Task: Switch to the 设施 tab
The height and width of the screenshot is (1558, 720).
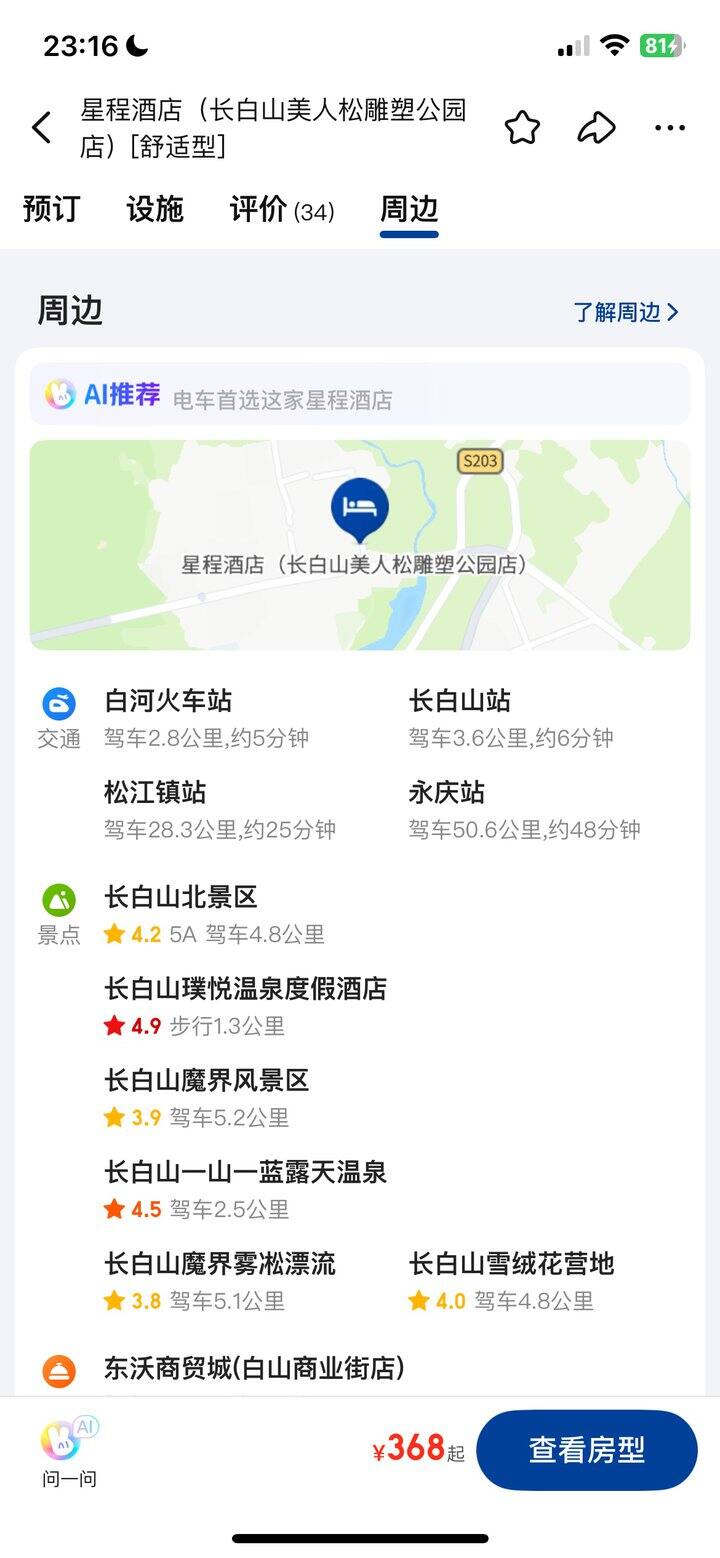Action: (155, 209)
